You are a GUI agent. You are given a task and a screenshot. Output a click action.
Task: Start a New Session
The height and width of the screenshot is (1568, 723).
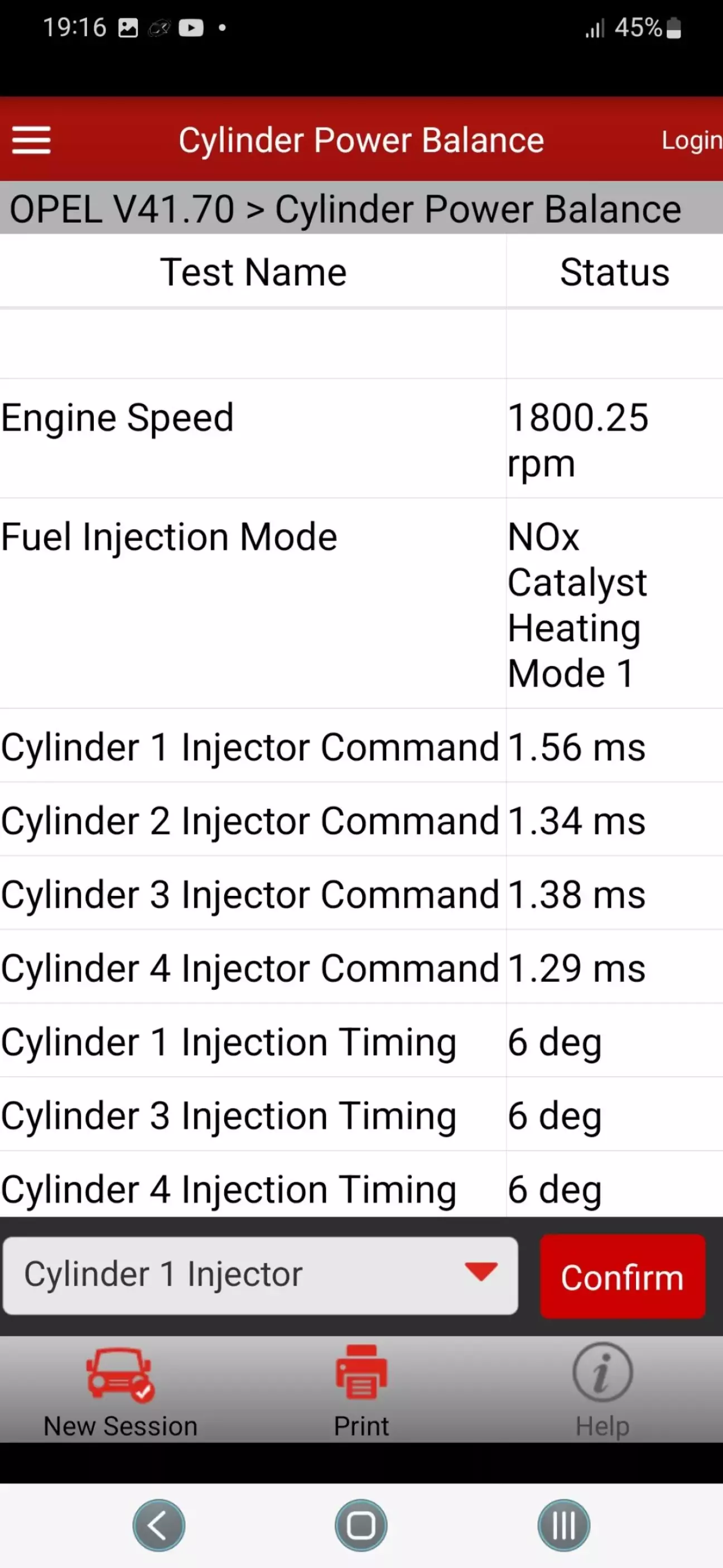point(120,1391)
